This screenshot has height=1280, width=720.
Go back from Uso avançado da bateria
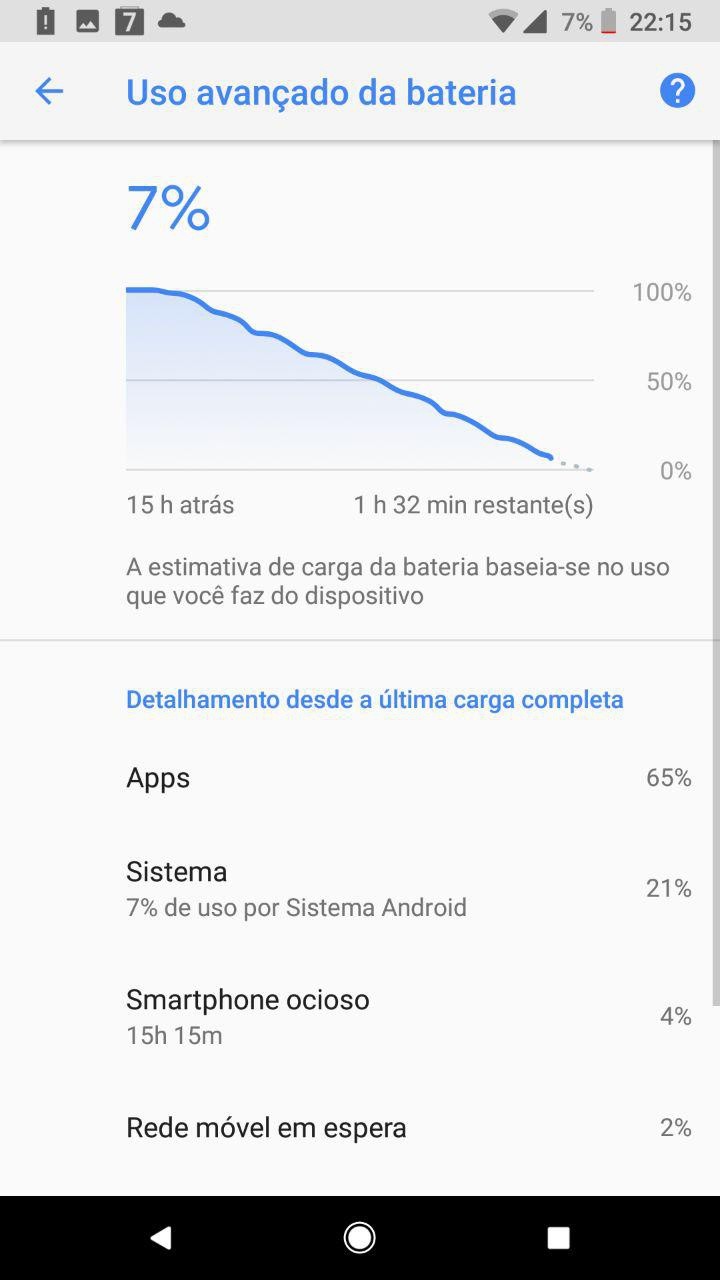point(49,92)
